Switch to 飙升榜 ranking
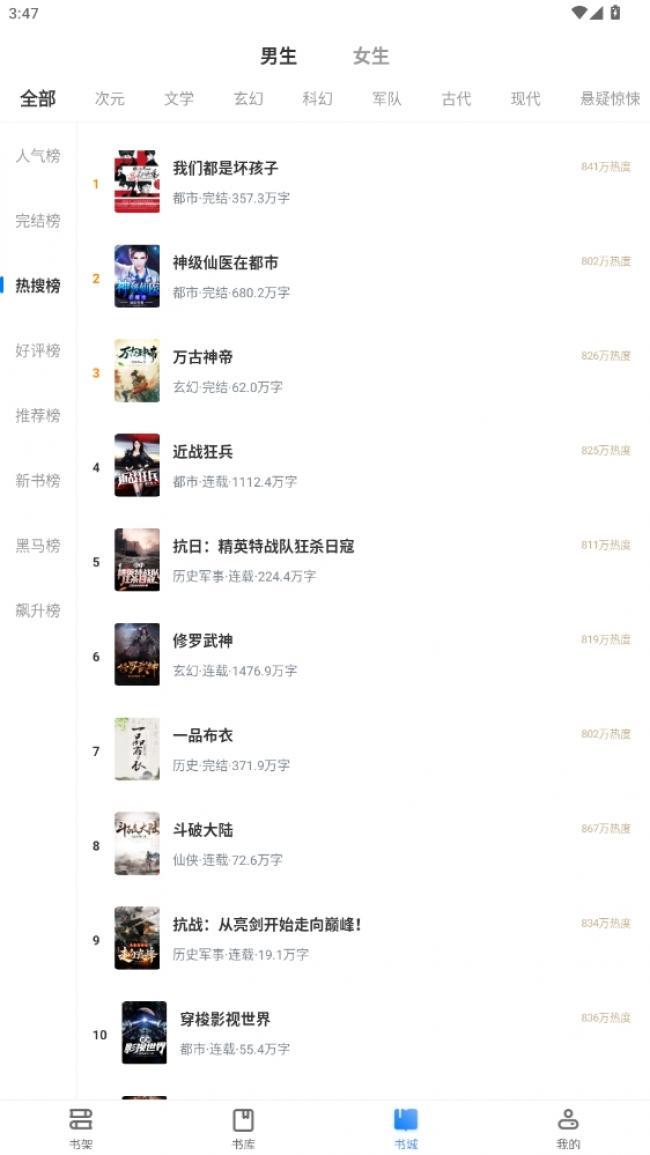 tap(38, 611)
